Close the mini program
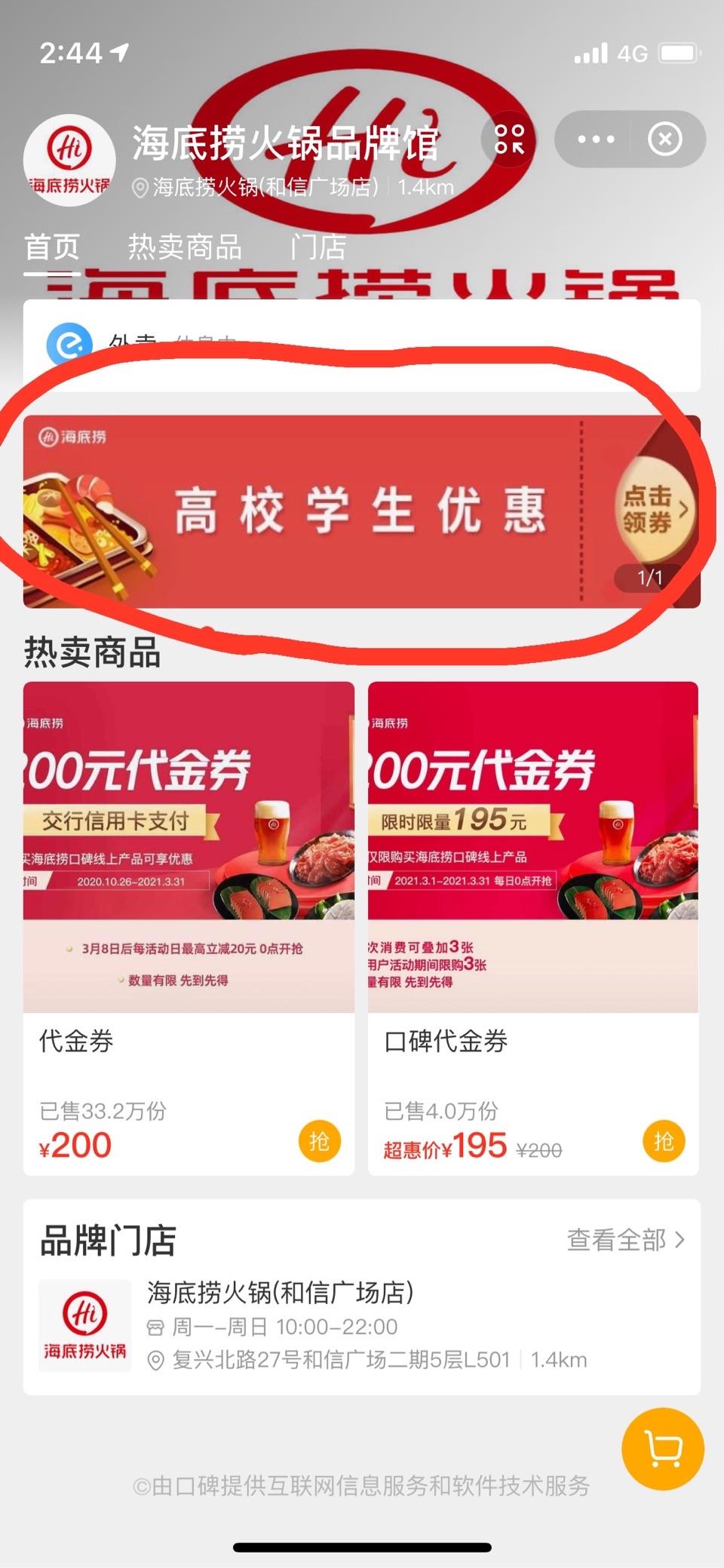The image size is (724, 1568). click(x=665, y=140)
